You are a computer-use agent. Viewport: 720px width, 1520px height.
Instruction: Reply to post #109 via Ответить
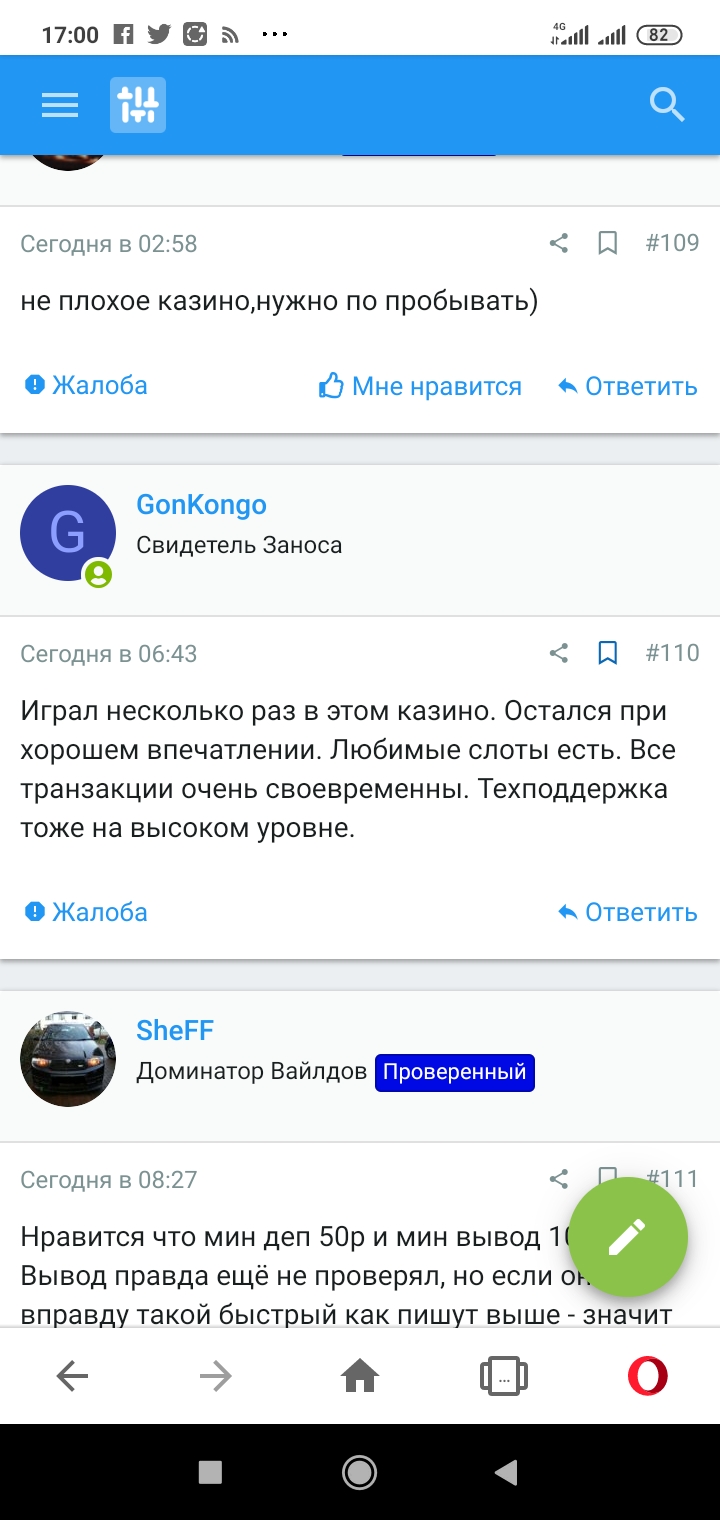click(628, 386)
